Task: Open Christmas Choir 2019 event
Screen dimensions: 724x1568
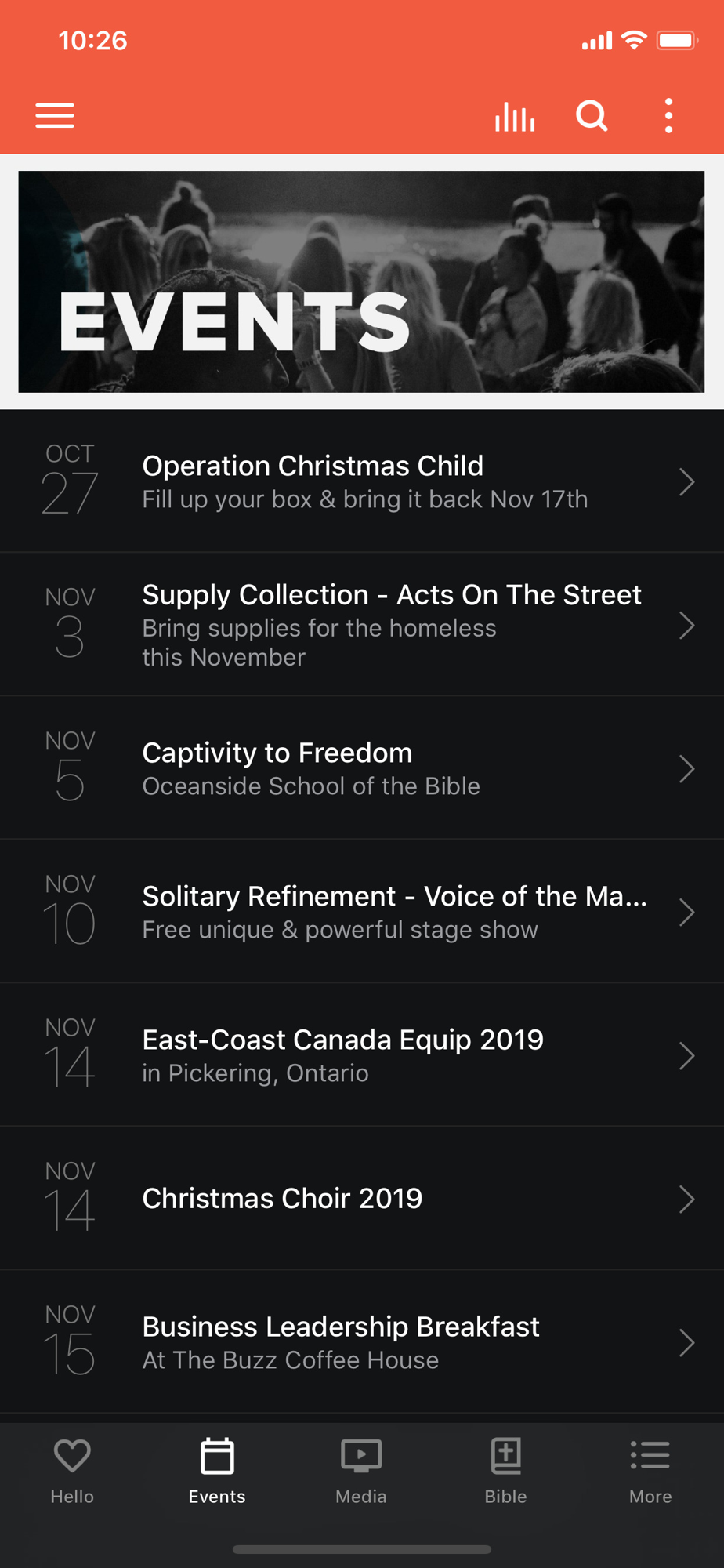Action: 362,1199
